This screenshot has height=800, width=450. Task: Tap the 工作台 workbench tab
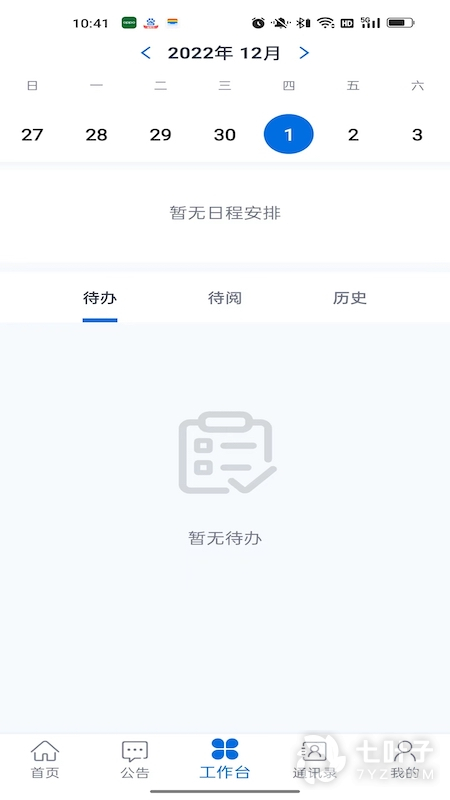[x=225, y=760]
